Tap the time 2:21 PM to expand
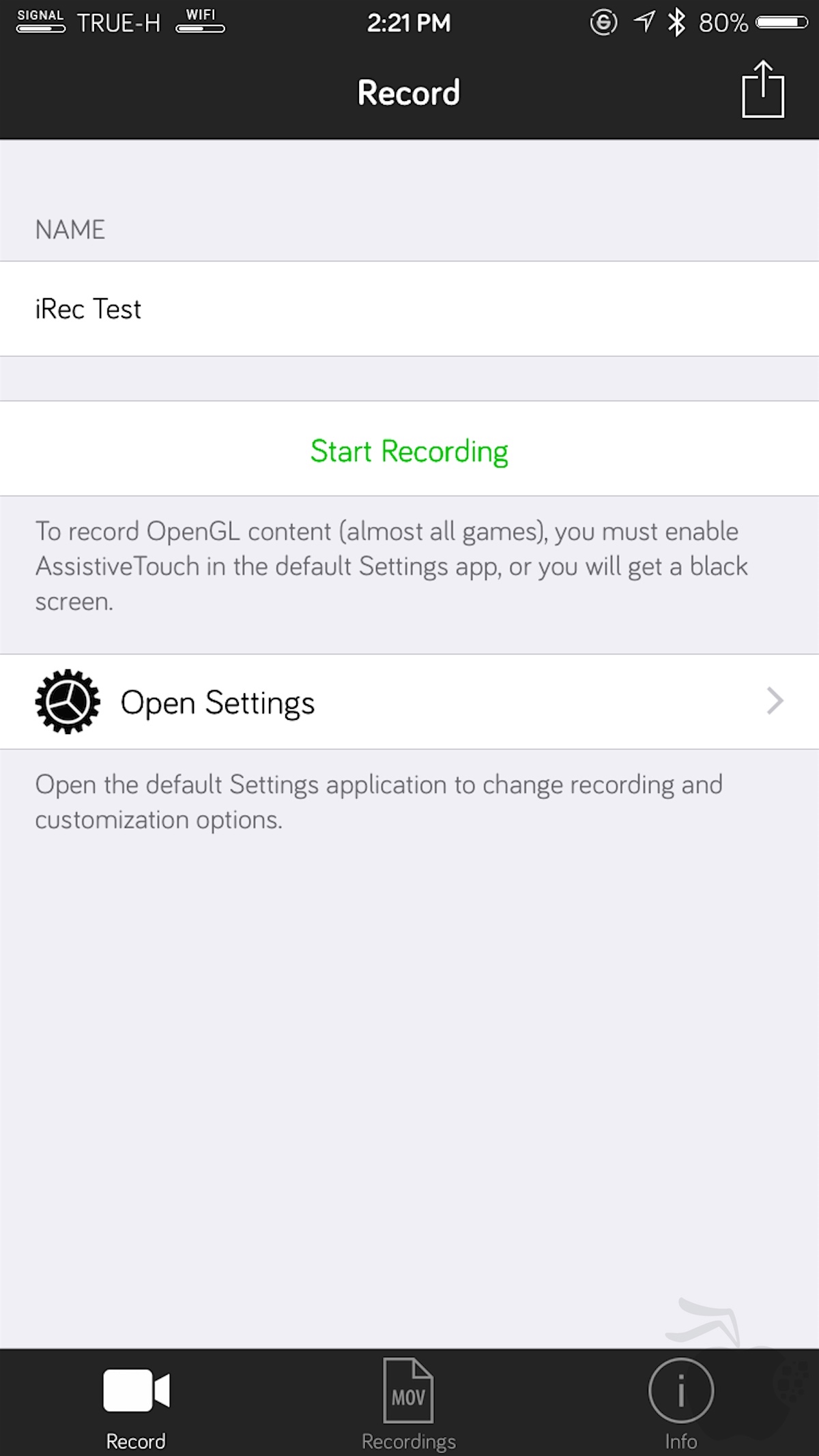 point(408,23)
